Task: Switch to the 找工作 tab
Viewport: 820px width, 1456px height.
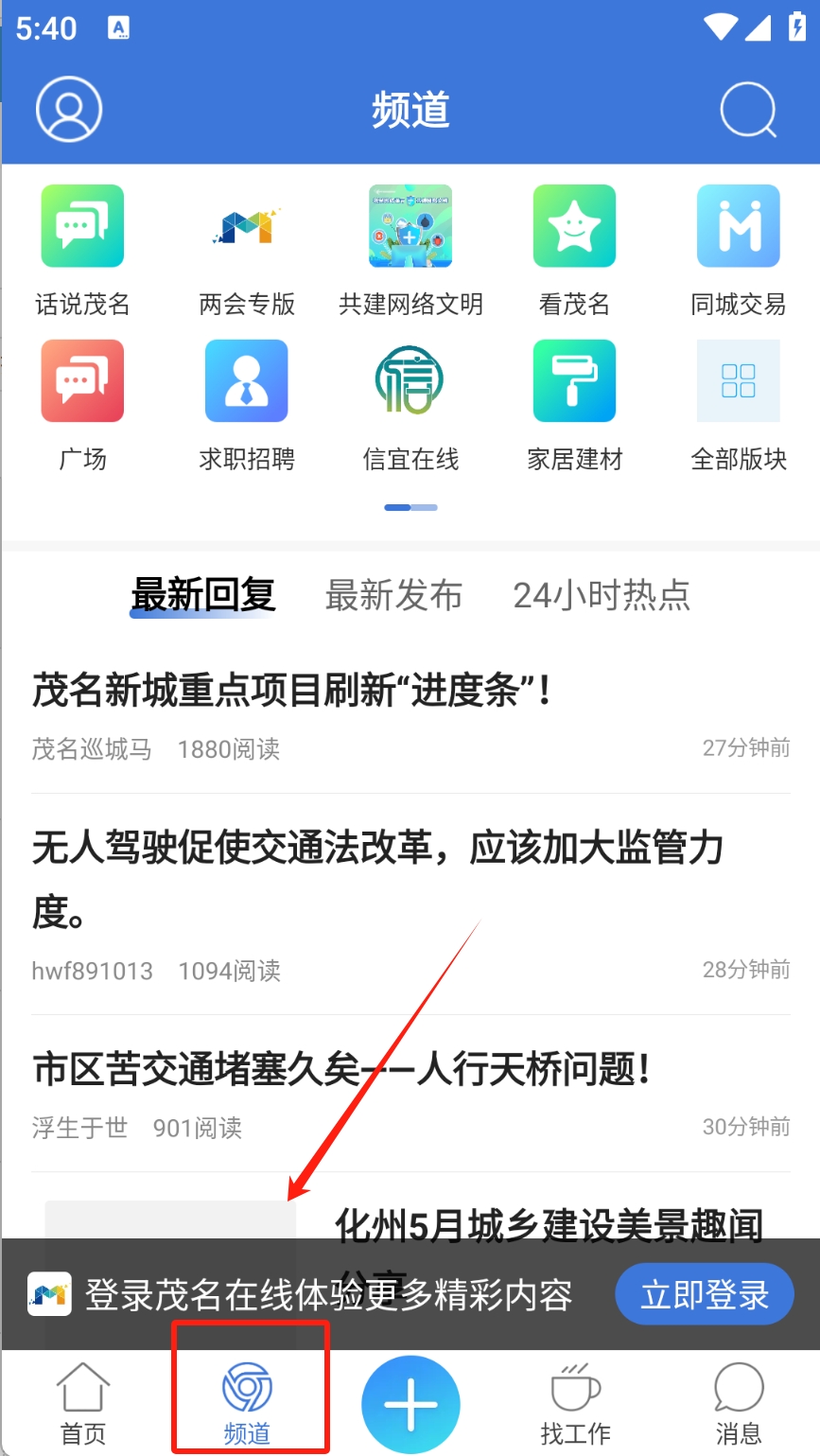Action: pos(575,1404)
